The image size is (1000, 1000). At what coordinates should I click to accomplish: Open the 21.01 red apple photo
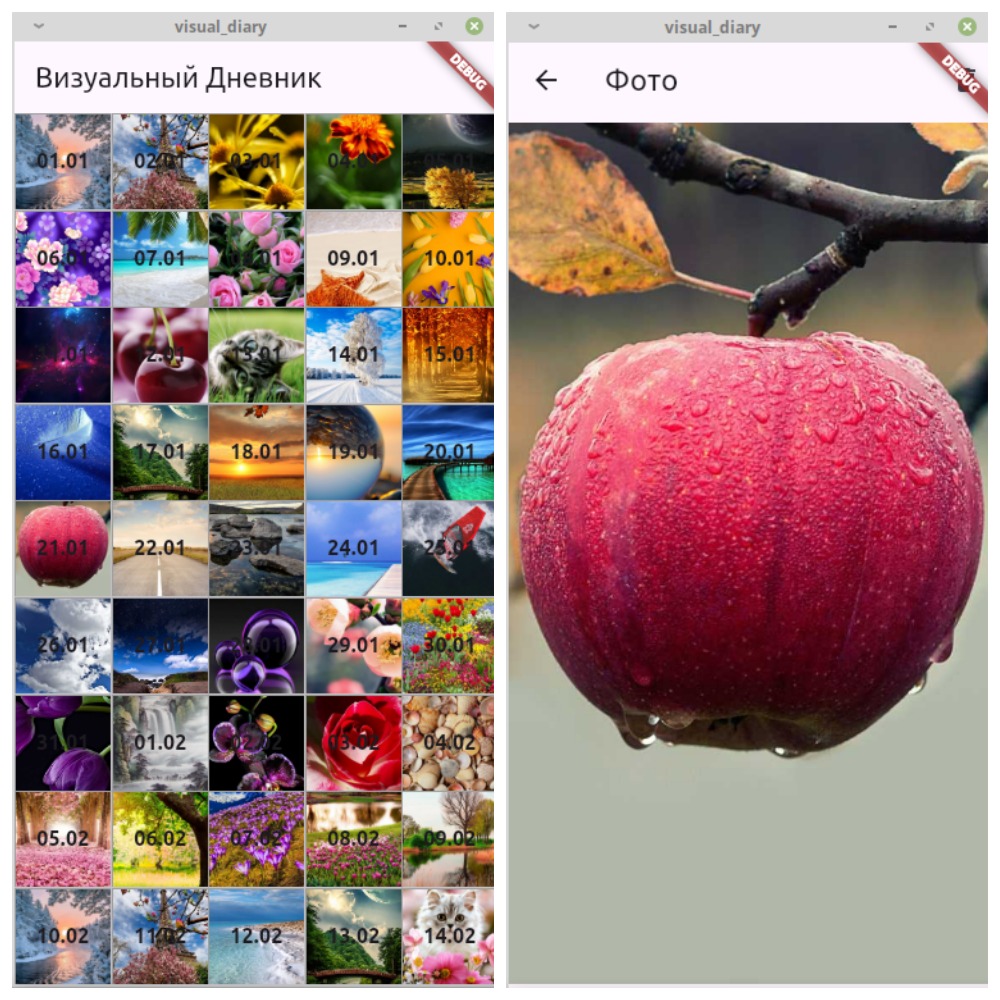[x=62, y=548]
